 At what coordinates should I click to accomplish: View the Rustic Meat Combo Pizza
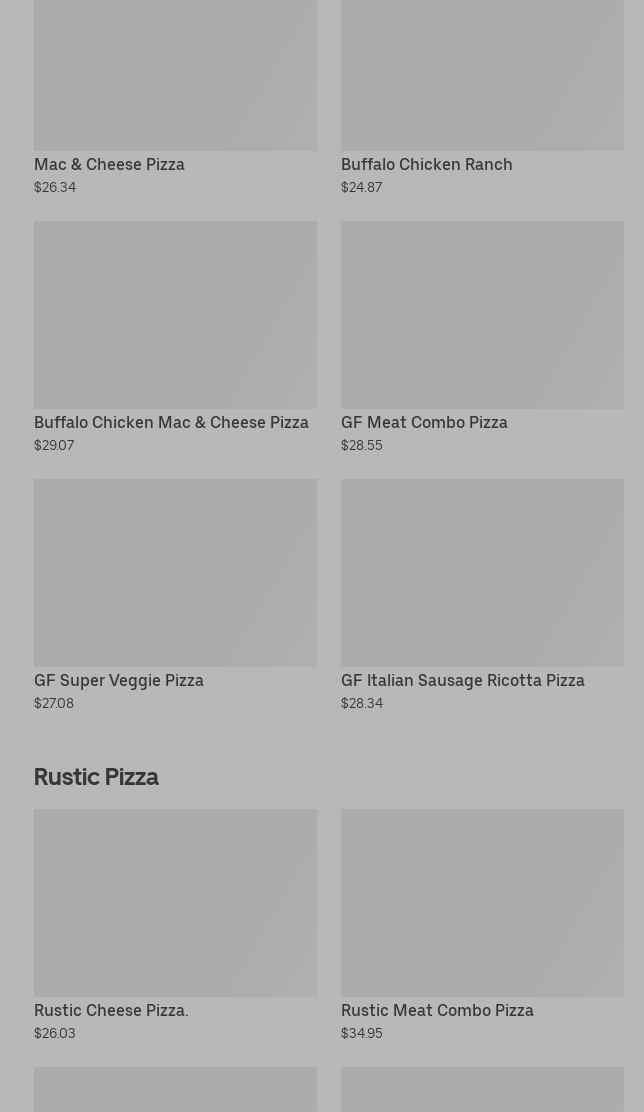482,925
